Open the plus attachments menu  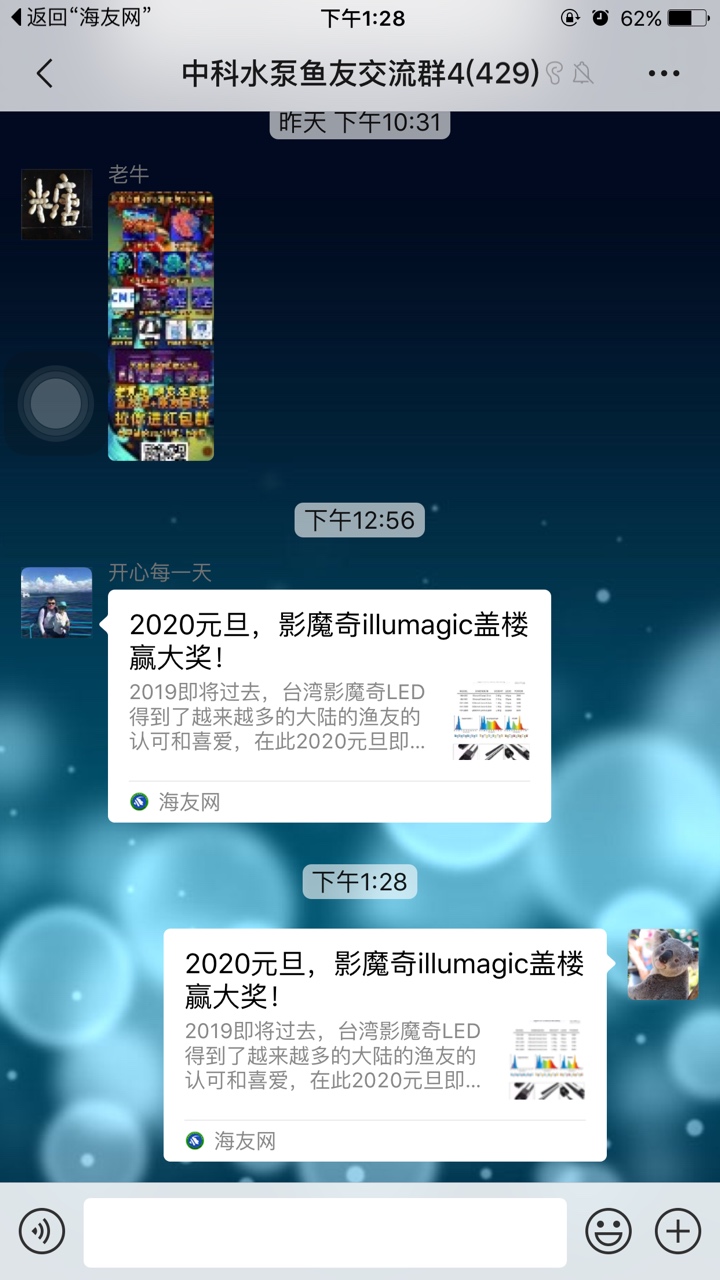(x=678, y=1230)
